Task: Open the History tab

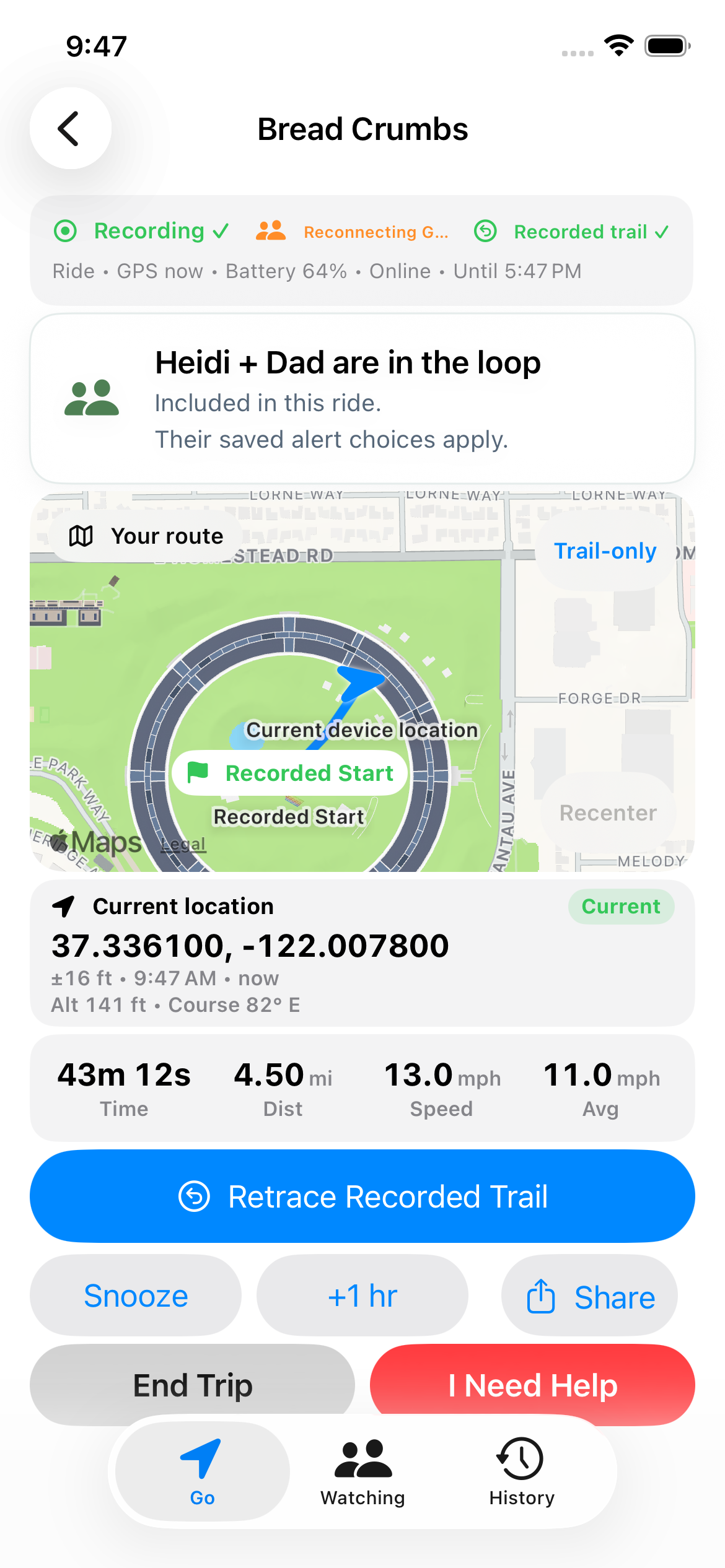Action: click(x=522, y=1471)
